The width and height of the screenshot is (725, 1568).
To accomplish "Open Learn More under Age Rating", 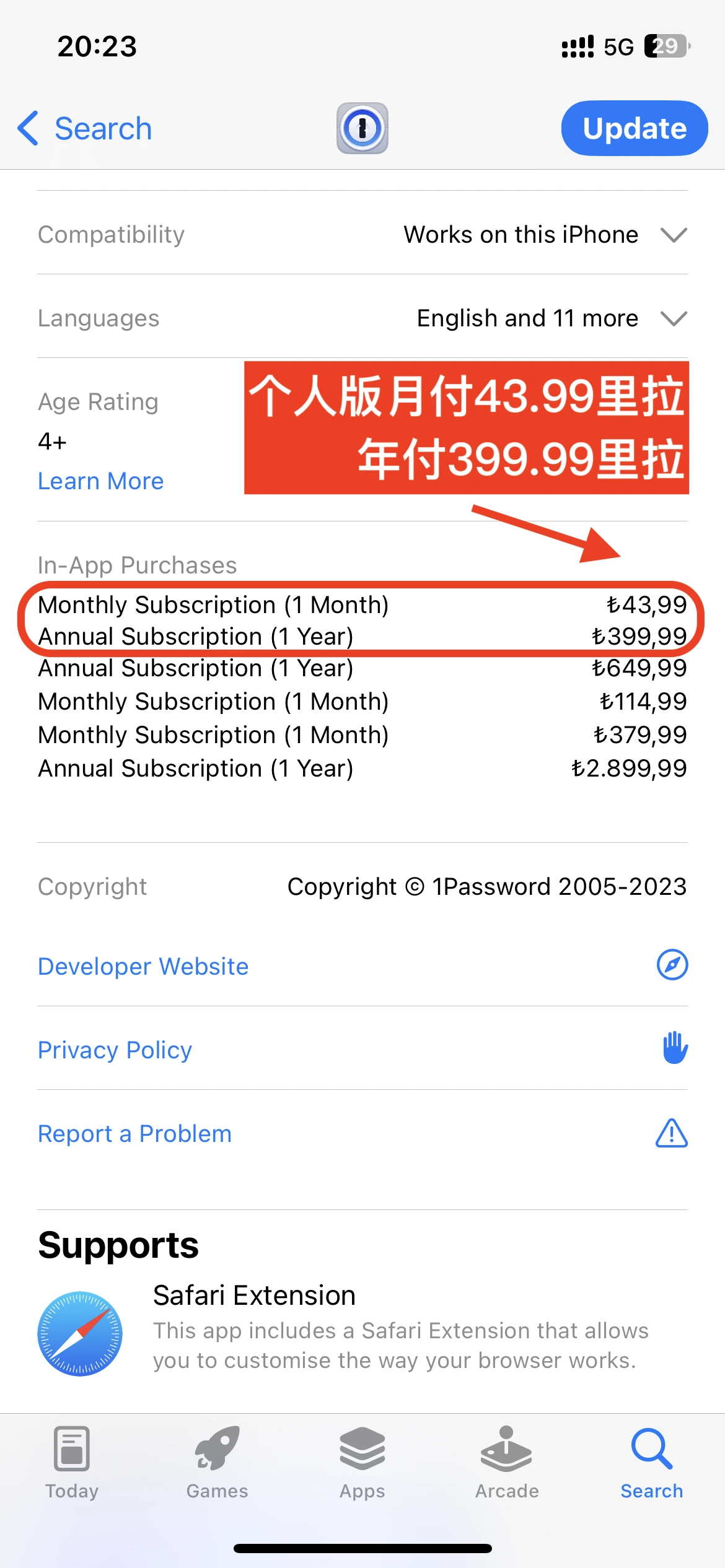I will [100, 481].
